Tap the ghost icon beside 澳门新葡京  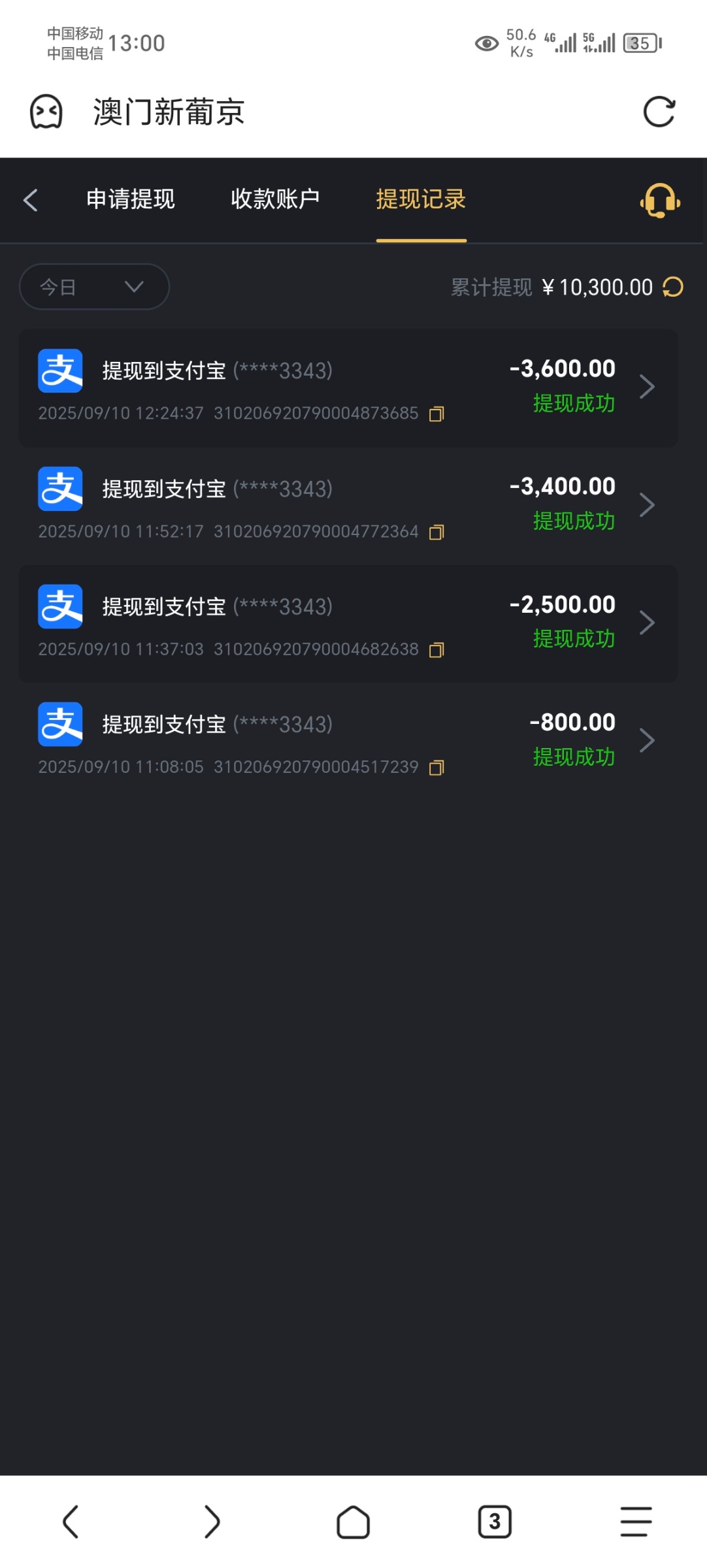[46, 112]
